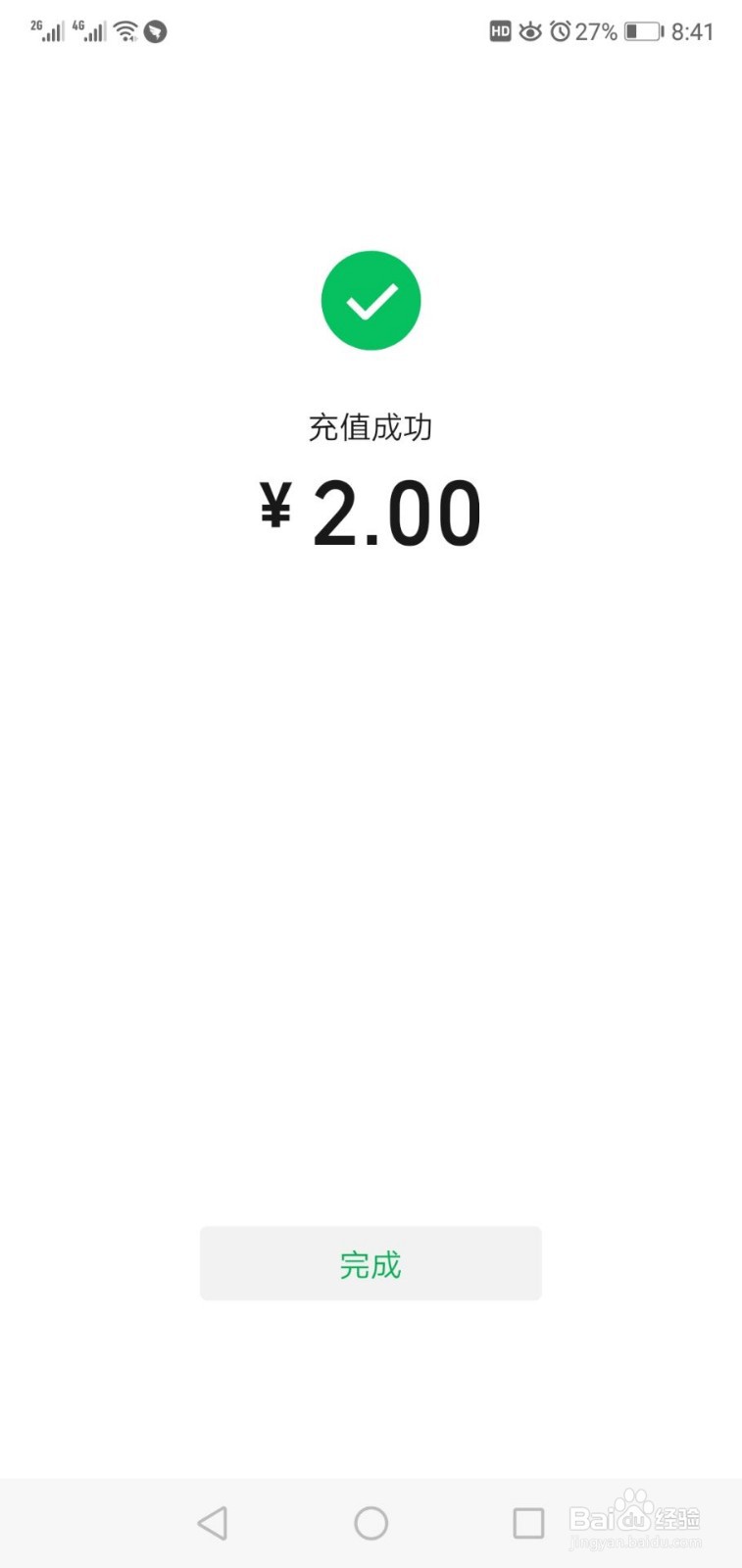Tap the circular home navigation button
The image size is (742, 1568).
tap(371, 1523)
